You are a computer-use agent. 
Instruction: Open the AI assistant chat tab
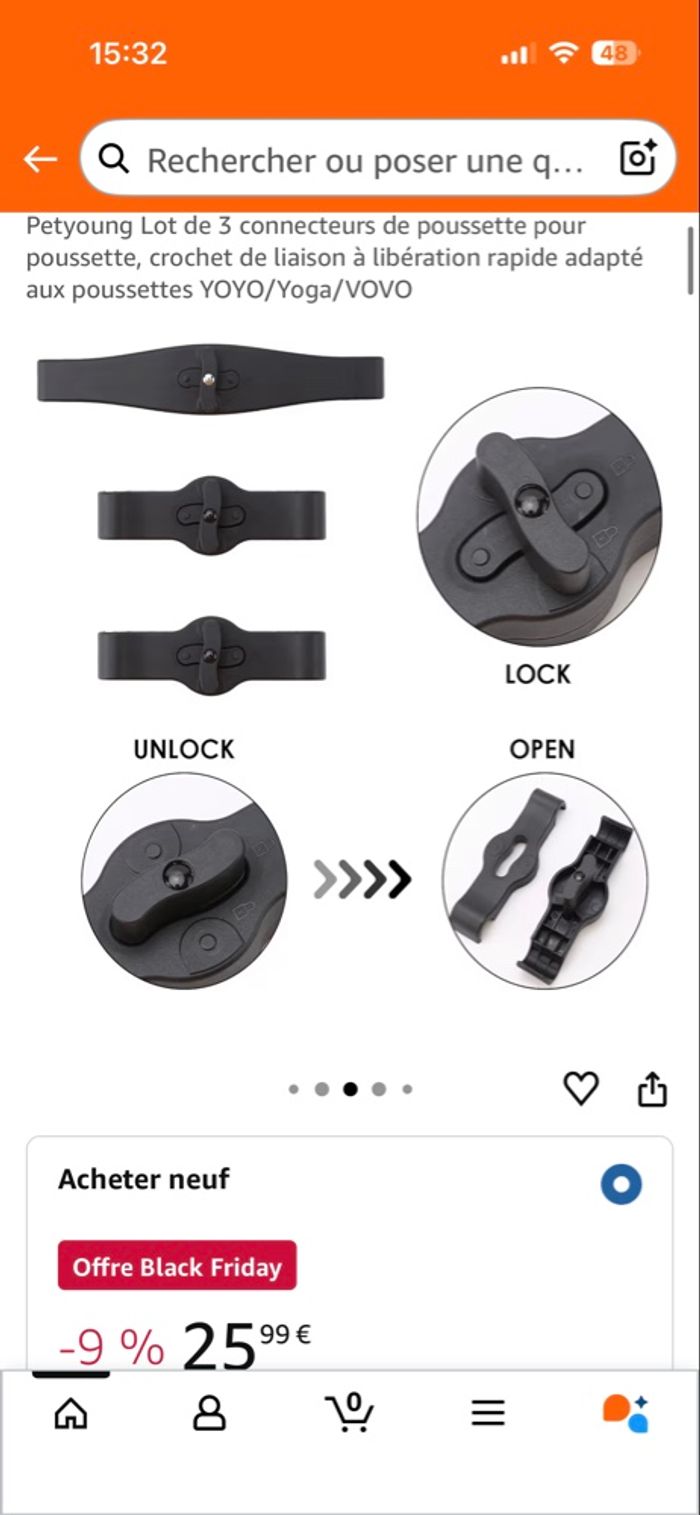click(625, 1412)
